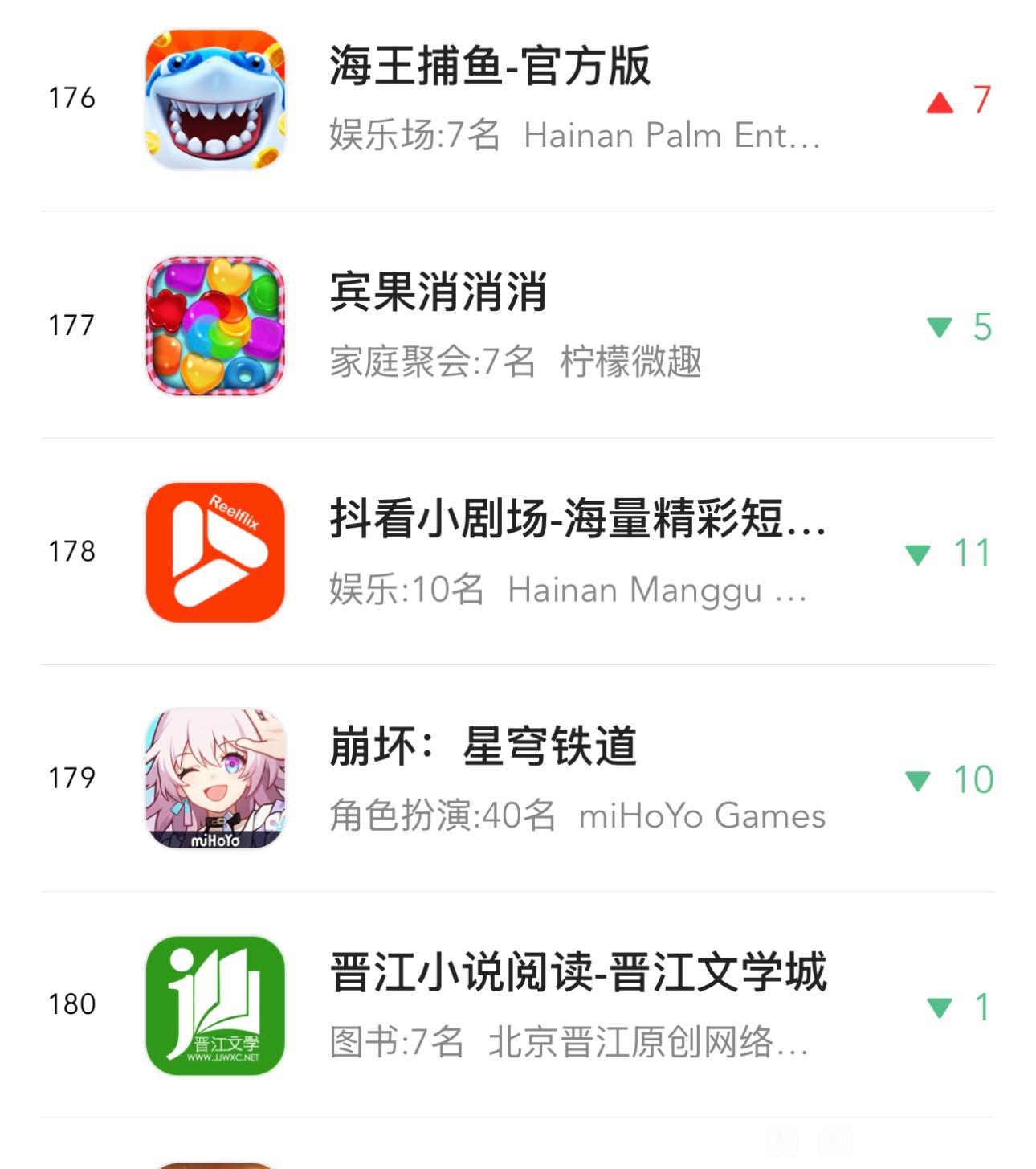The image size is (1036, 1169).
Task: Open 晋江小说阅读-晋江文学城 ranked 180
Action: (x=577, y=973)
